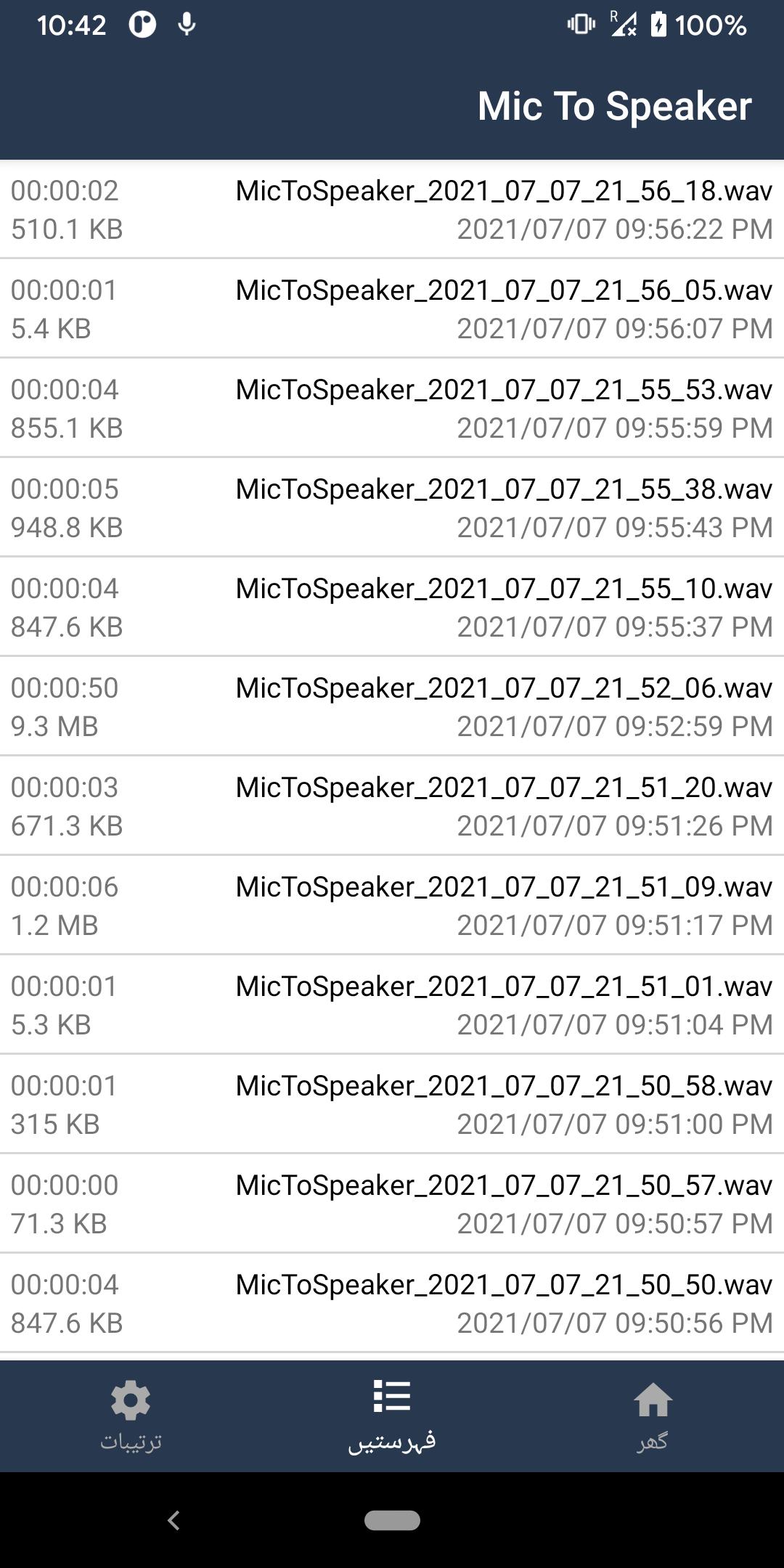Switch to the home tab (گھر)
The width and height of the screenshot is (784, 1568).
653,1416
